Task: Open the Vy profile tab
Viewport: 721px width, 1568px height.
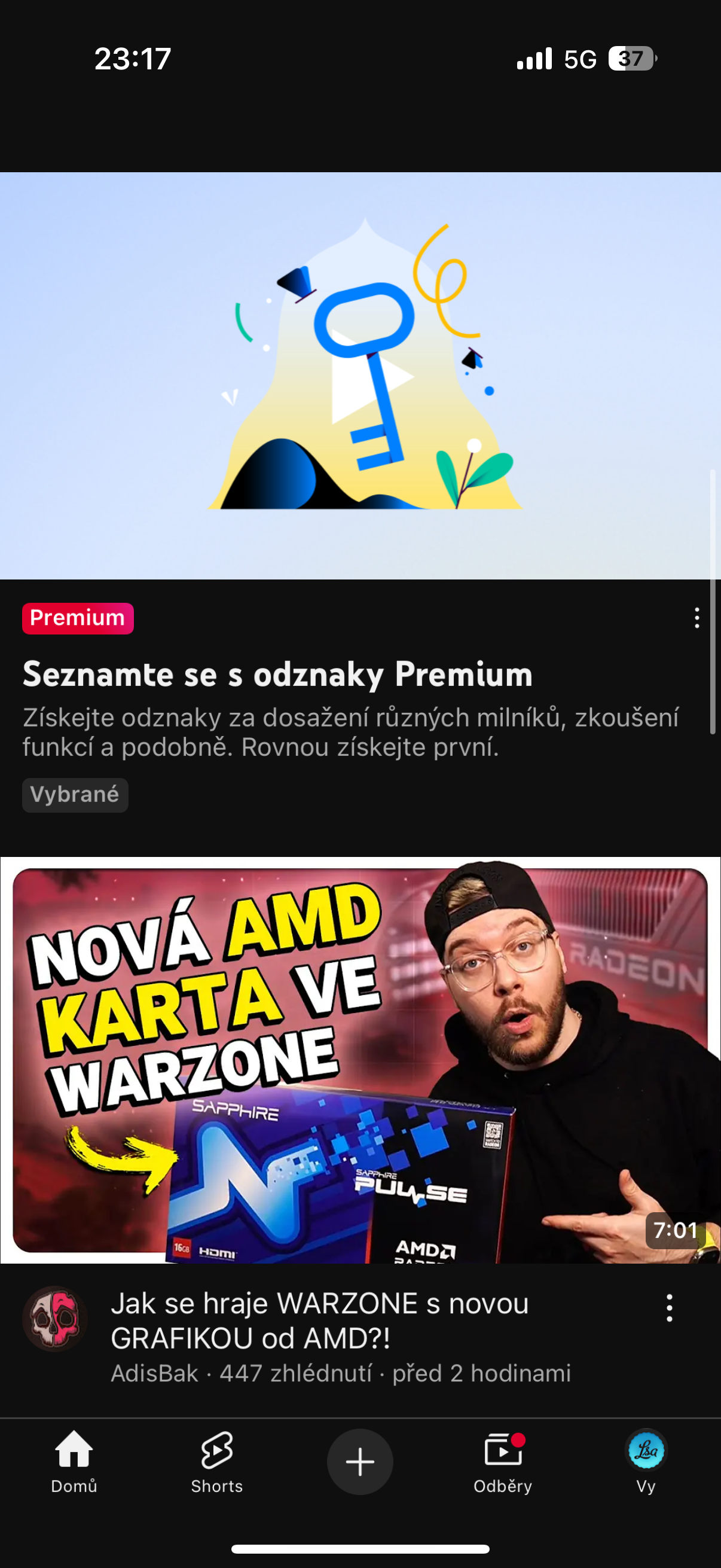Action: (x=646, y=1461)
